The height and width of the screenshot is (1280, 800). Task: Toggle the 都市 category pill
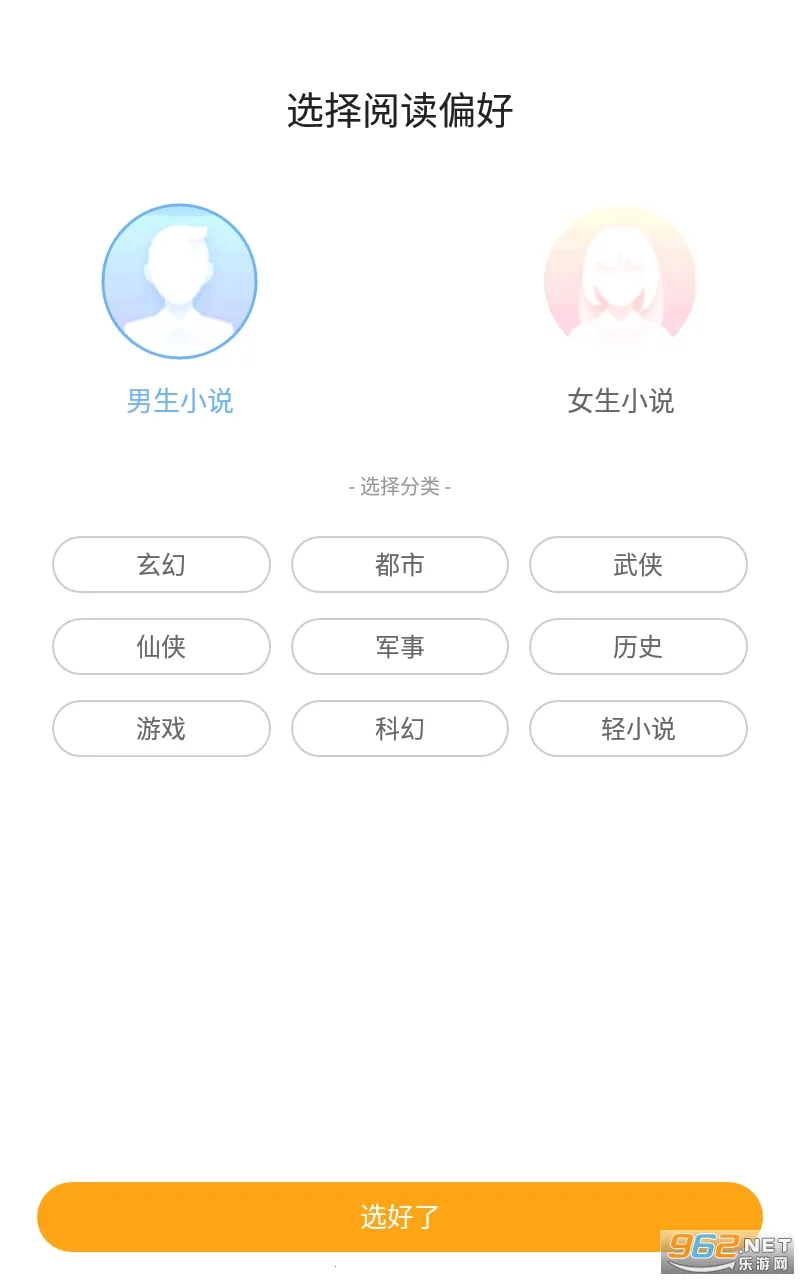click(x=400, y=565)
